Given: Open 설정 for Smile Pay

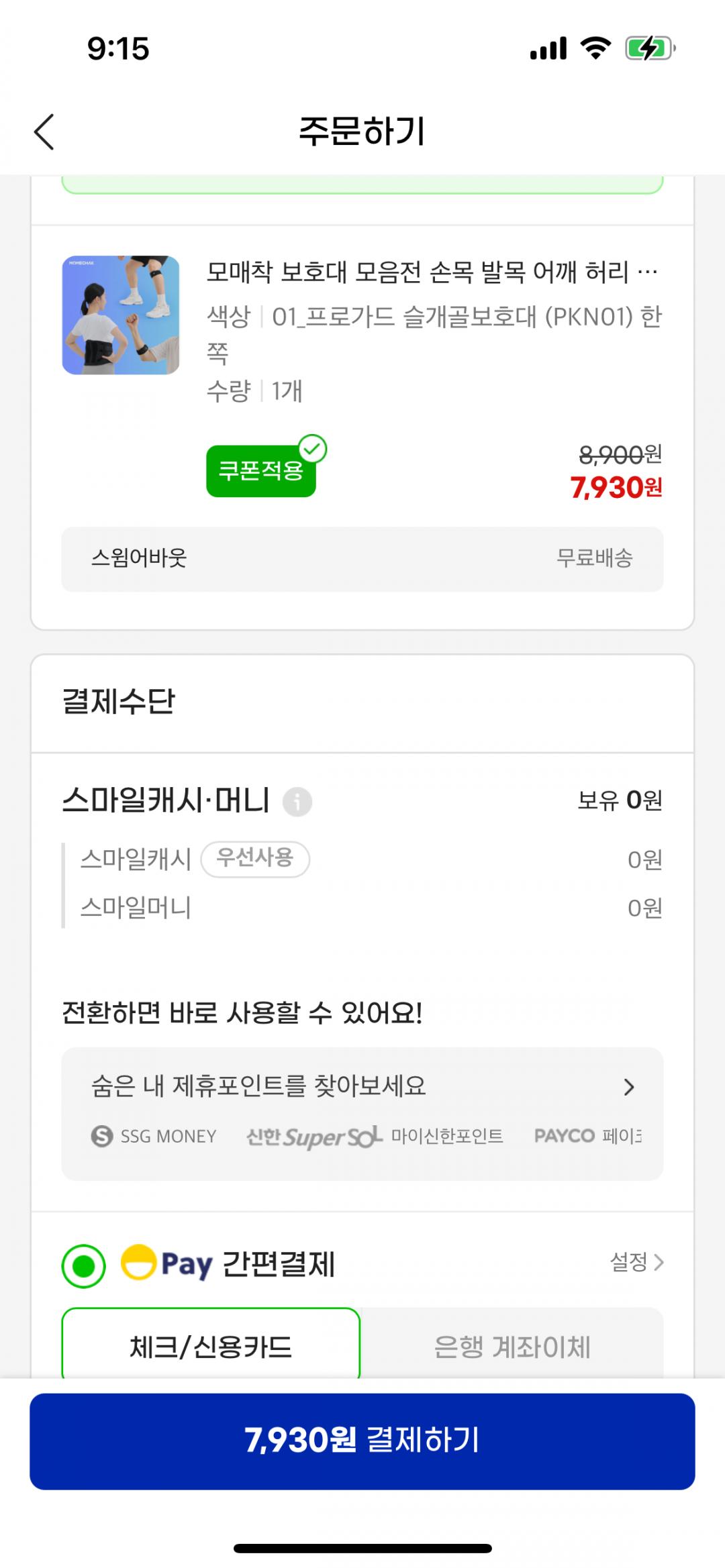Looking at the screenshot, I should tap(636, 1263).
